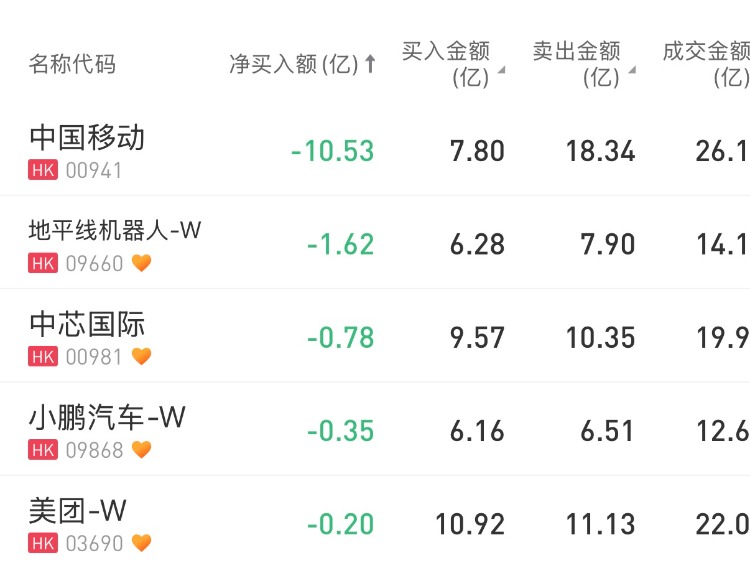Sort by 净买入额 column

tap(302, 65)
